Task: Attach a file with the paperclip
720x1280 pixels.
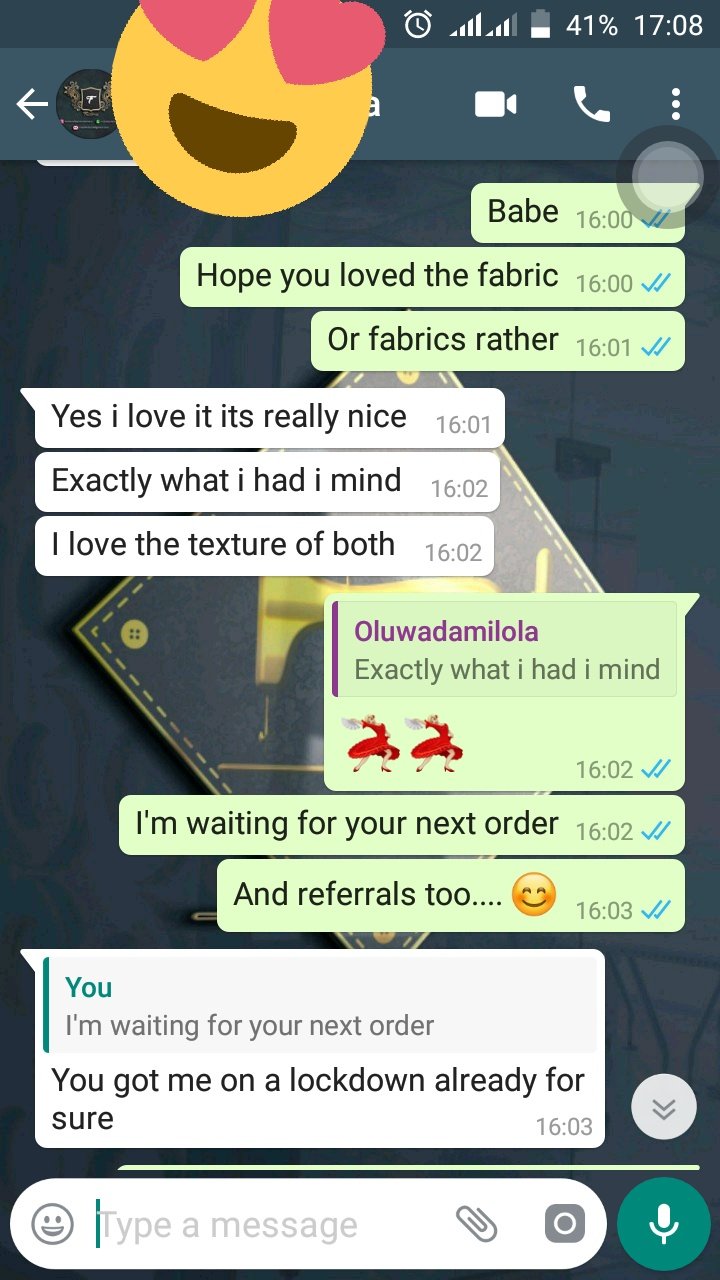Action: click(x=477, y=1223)
